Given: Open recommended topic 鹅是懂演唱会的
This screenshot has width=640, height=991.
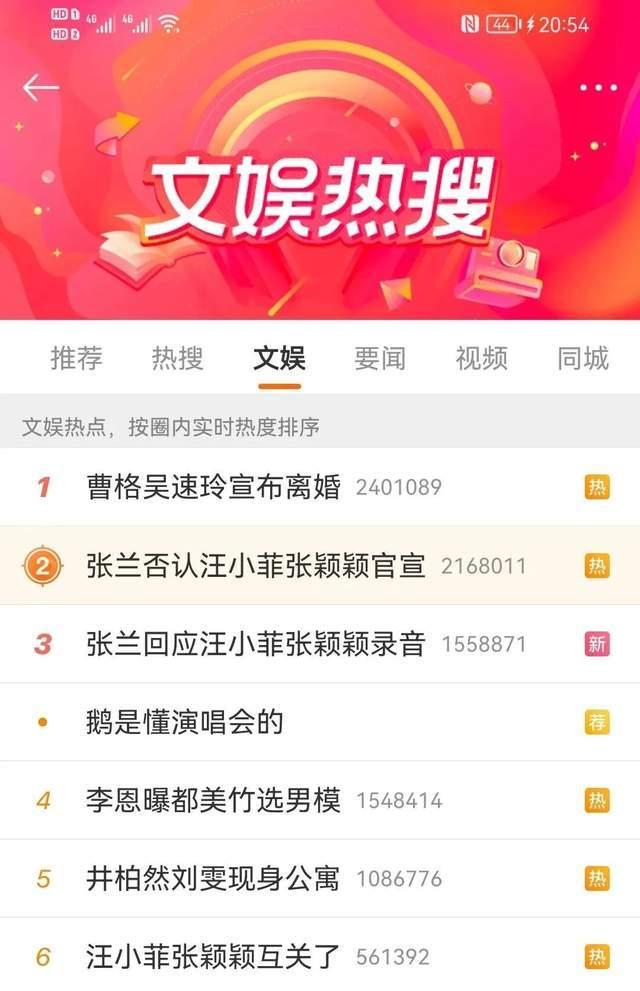Looking at the screenshot, I should click(185, 722).
